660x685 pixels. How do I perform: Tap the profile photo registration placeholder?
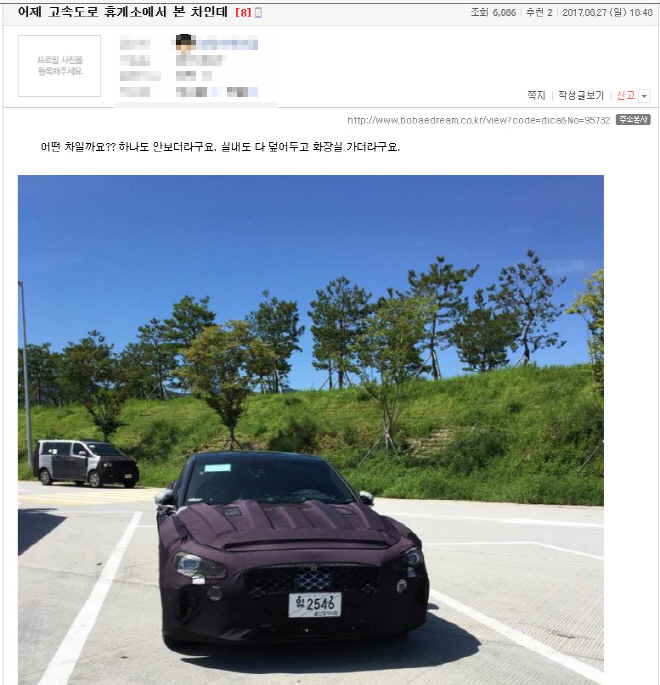(59, 66)
